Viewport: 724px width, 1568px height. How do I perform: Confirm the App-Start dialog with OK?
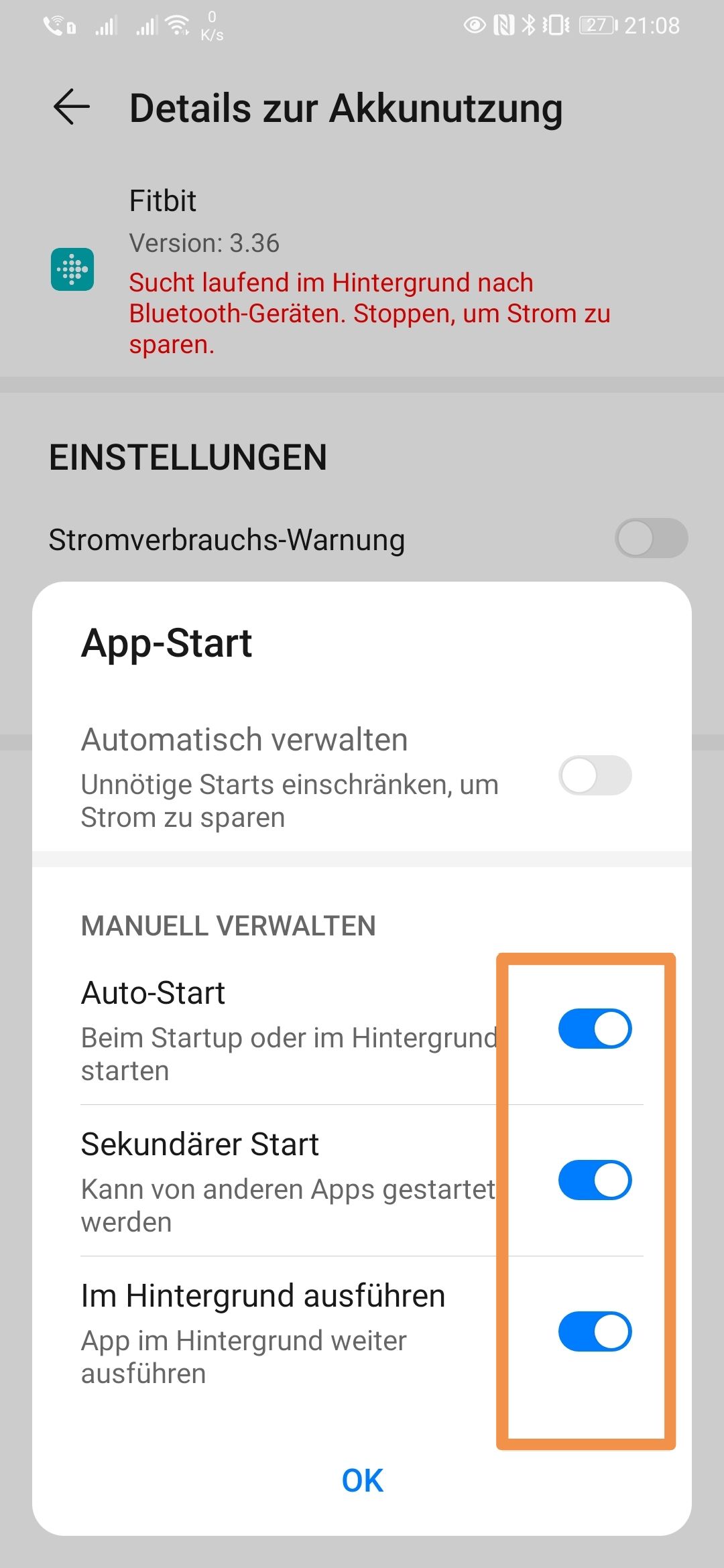(362, 1480)
